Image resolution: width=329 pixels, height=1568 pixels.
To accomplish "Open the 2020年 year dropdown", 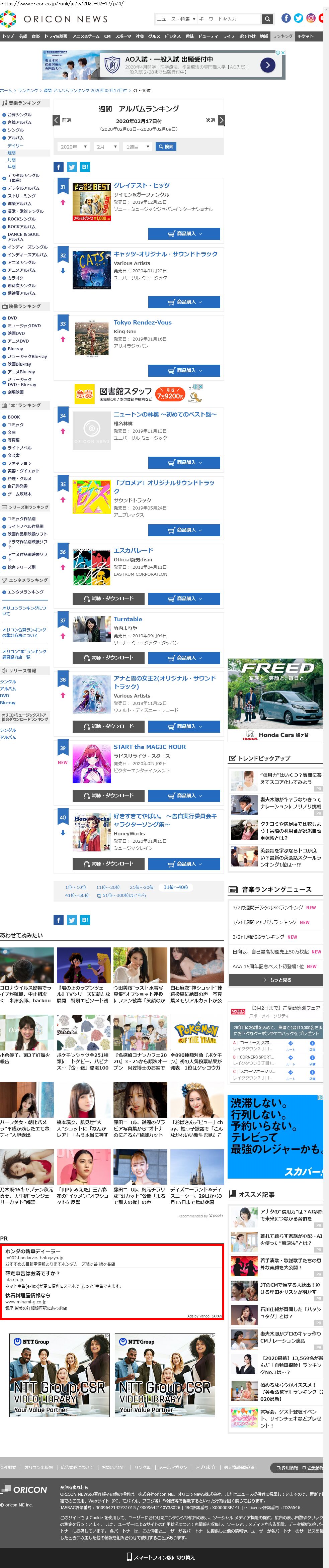I will tap(73, 147).
